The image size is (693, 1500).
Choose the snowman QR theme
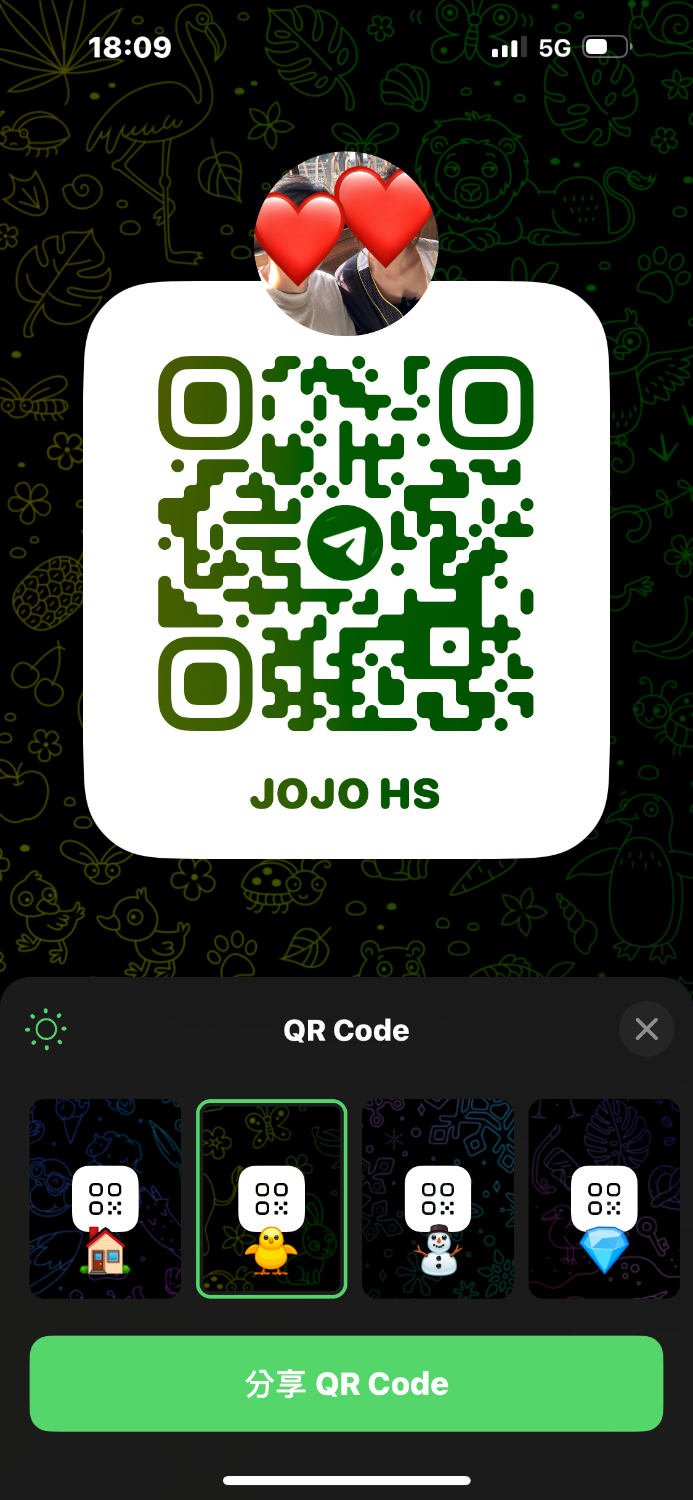(438, 1199)
